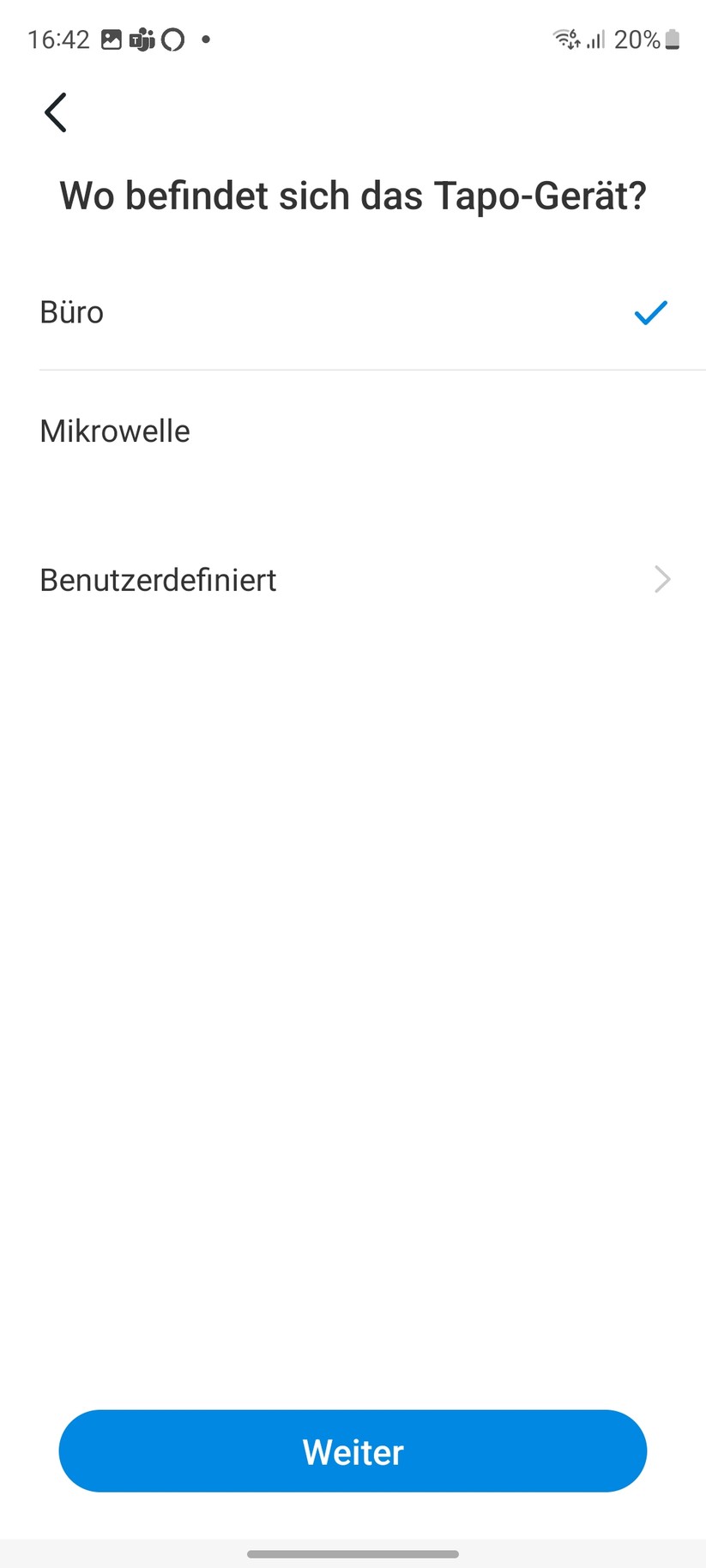This screenshot has height=1568, width=706.
Task: Tap the circular app notification icon
Action: point(172,39)
